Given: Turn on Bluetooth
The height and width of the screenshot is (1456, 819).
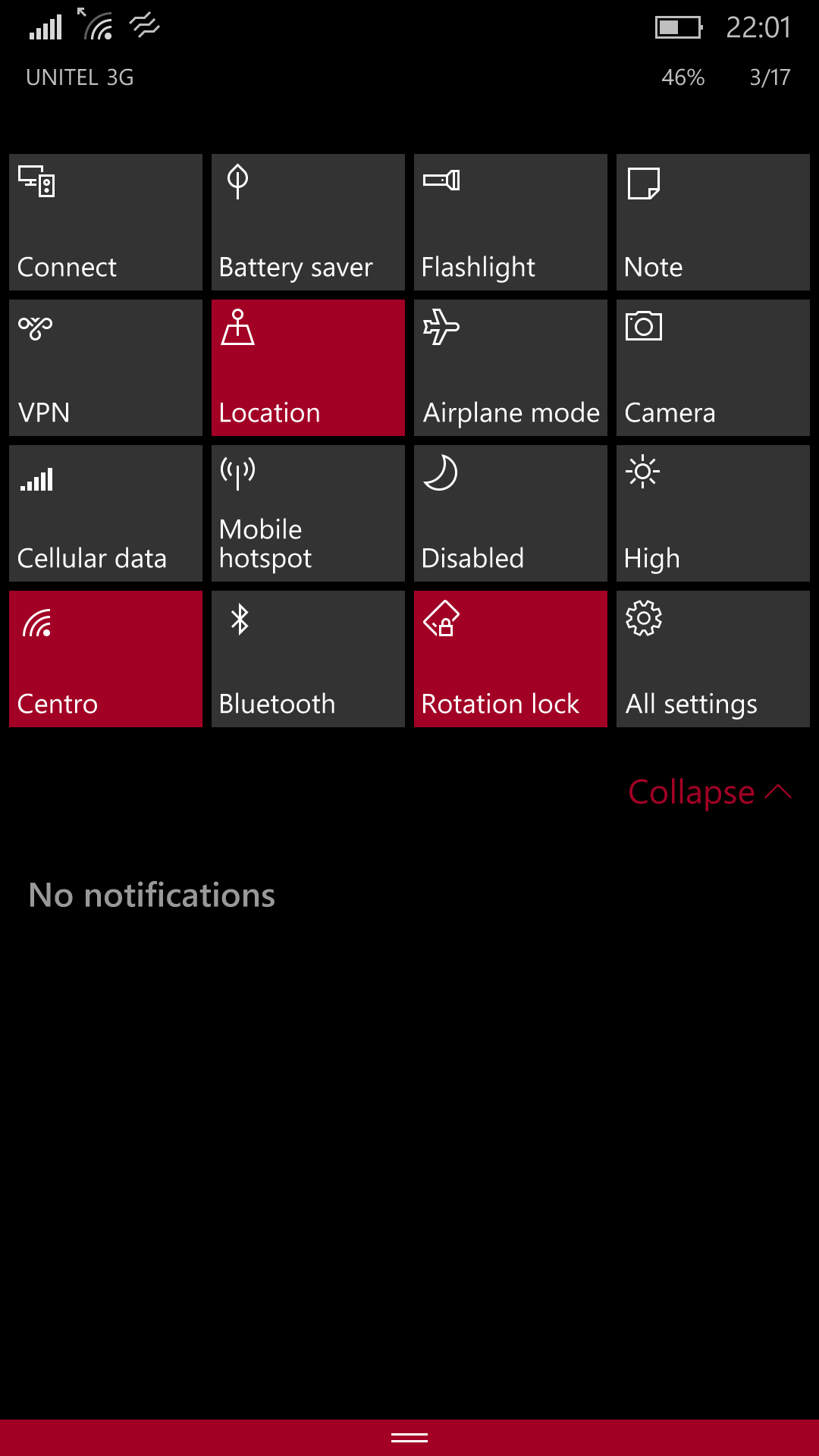Looking at the screenshot, I should [308, 659].
